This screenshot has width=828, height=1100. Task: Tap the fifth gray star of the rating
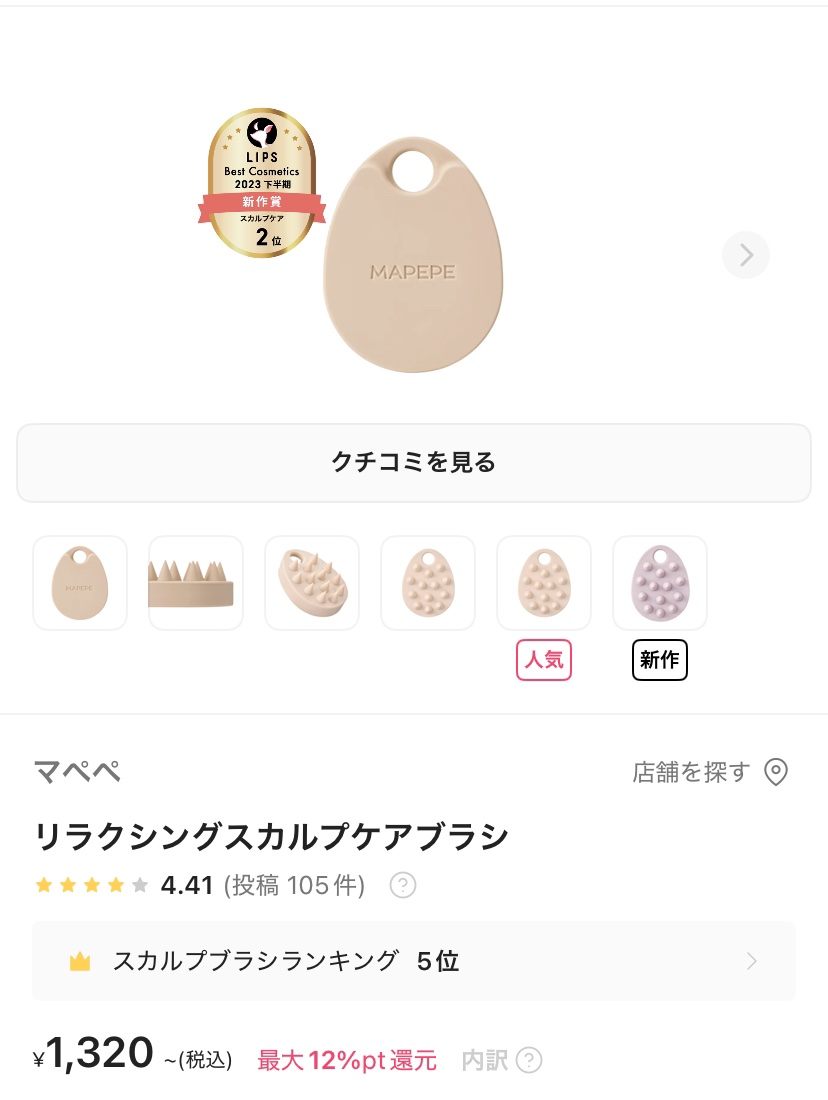tap(140, 884)
